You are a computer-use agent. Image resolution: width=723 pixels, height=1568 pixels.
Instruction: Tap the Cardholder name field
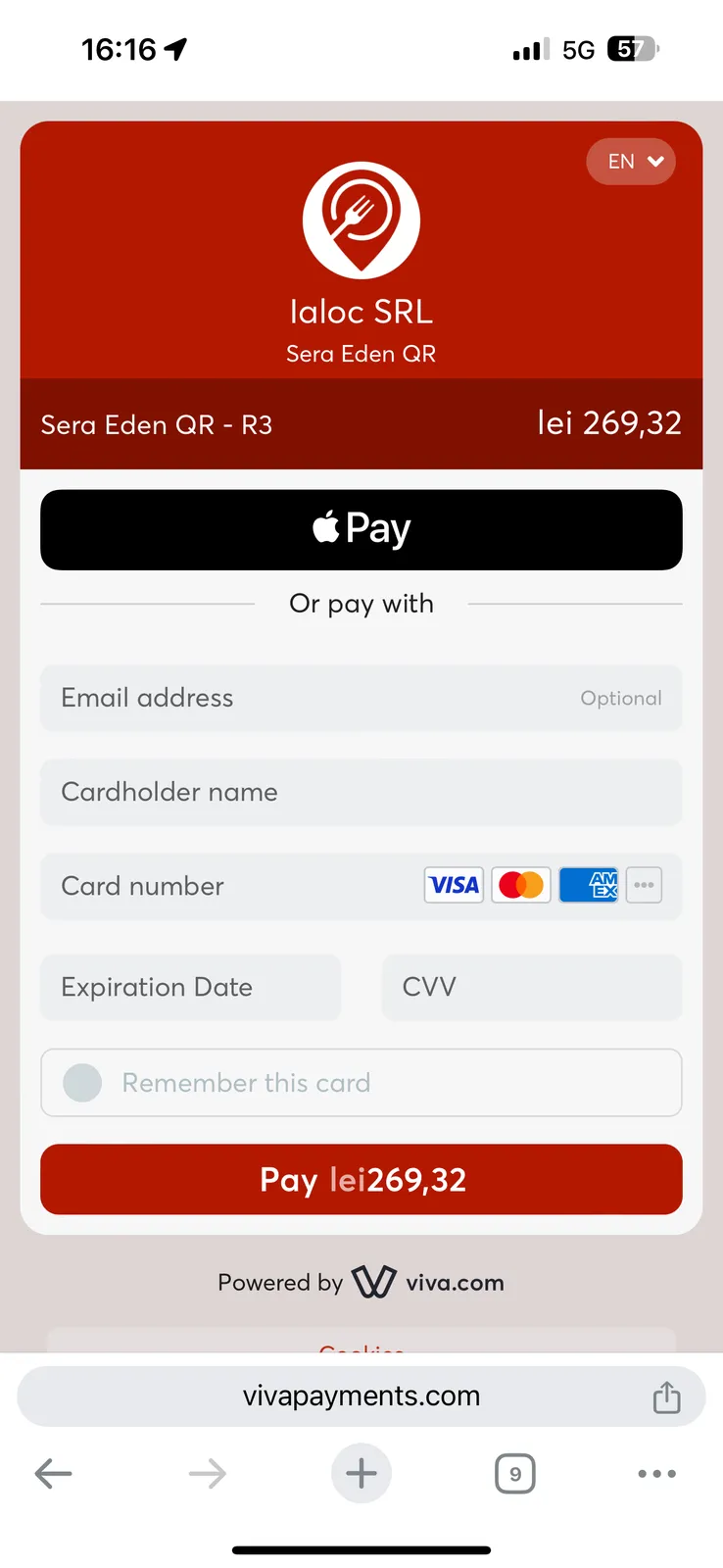point(361,792)
